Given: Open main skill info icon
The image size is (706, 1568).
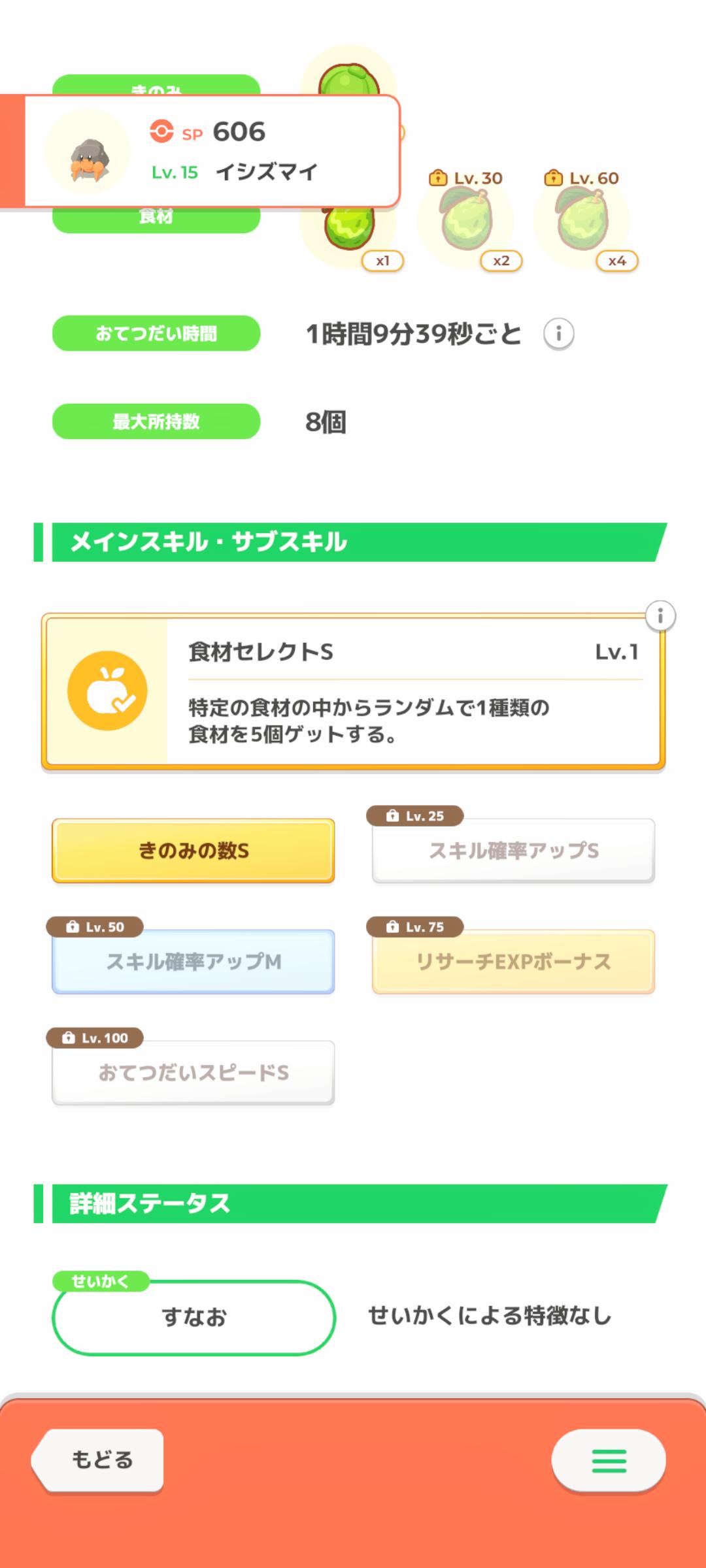Looking at the screenshot, I should click(x=660, y=616).
